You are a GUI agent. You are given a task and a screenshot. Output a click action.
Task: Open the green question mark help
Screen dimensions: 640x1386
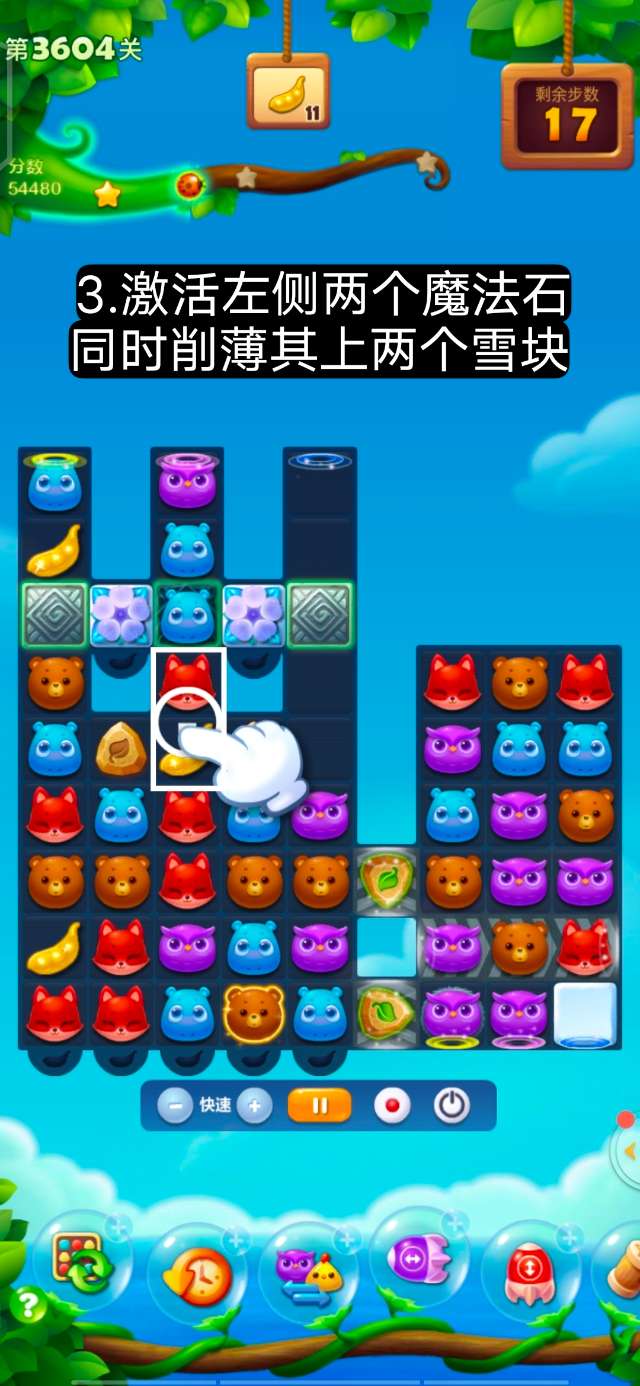(28, 1304)
